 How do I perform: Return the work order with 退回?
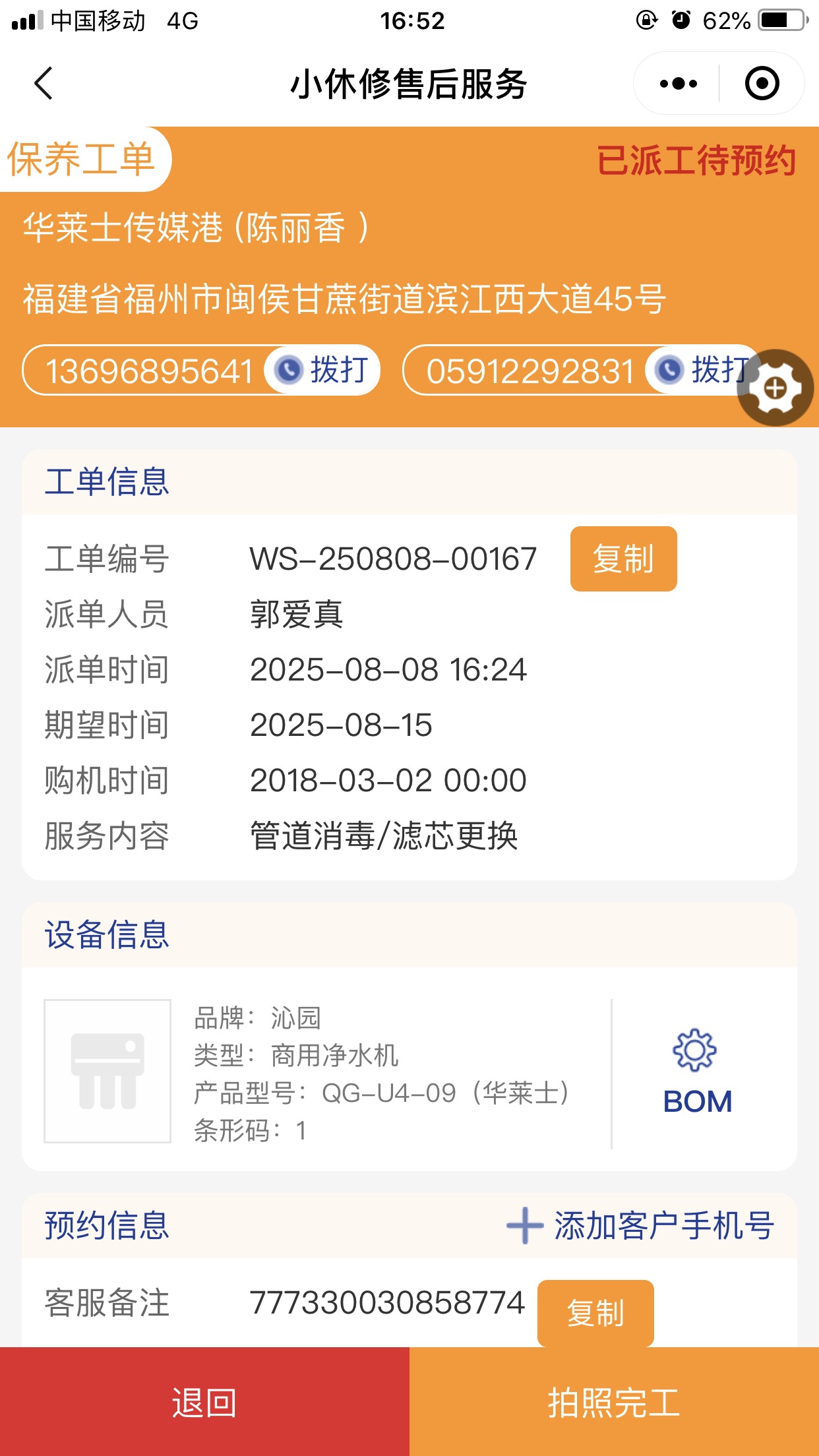(204, 1402)
